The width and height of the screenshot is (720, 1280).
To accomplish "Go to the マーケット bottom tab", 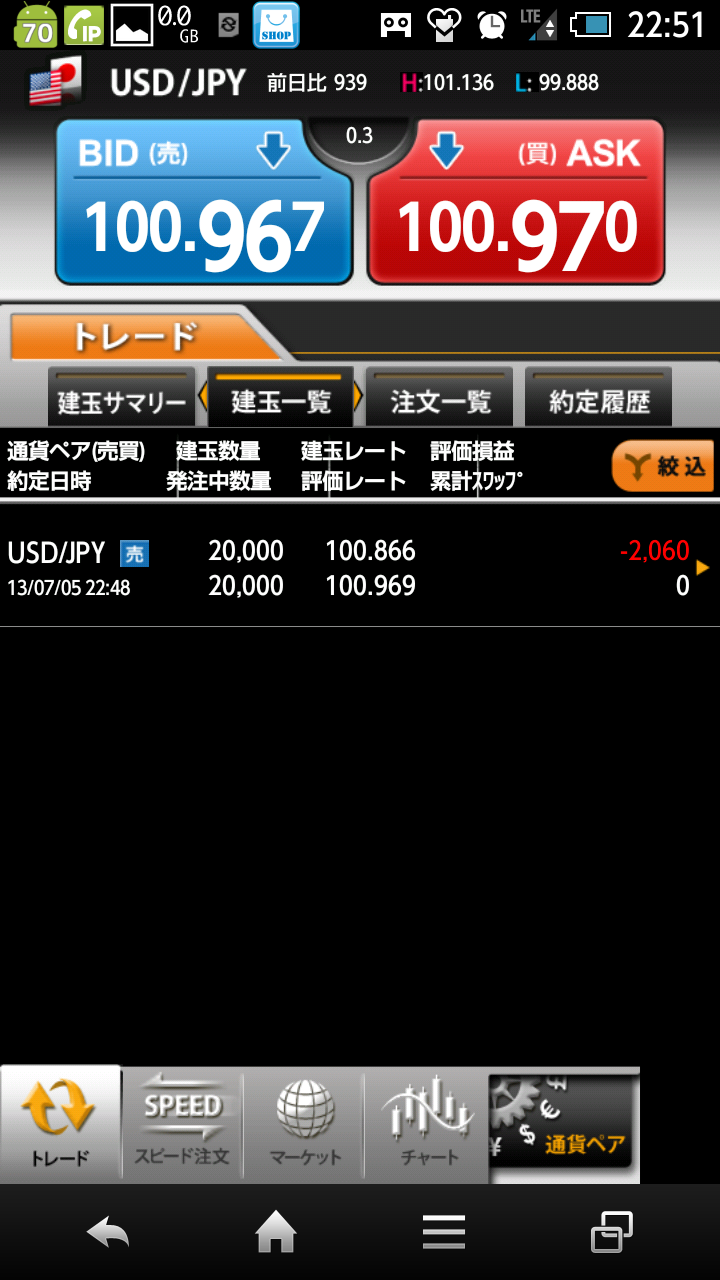I will pyautogui.click(x=305, y=1125).
